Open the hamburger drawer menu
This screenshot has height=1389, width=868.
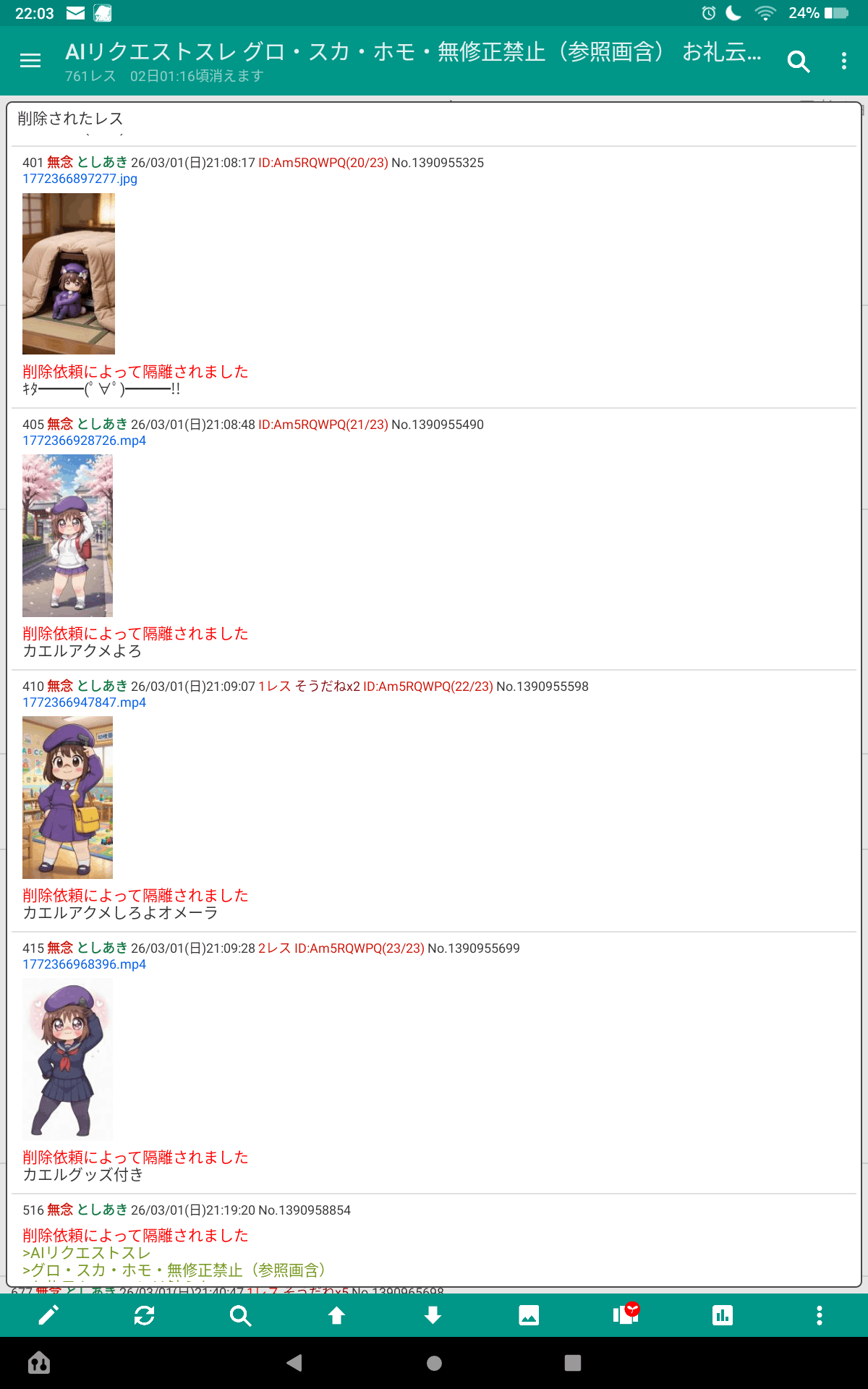point(30,61)
